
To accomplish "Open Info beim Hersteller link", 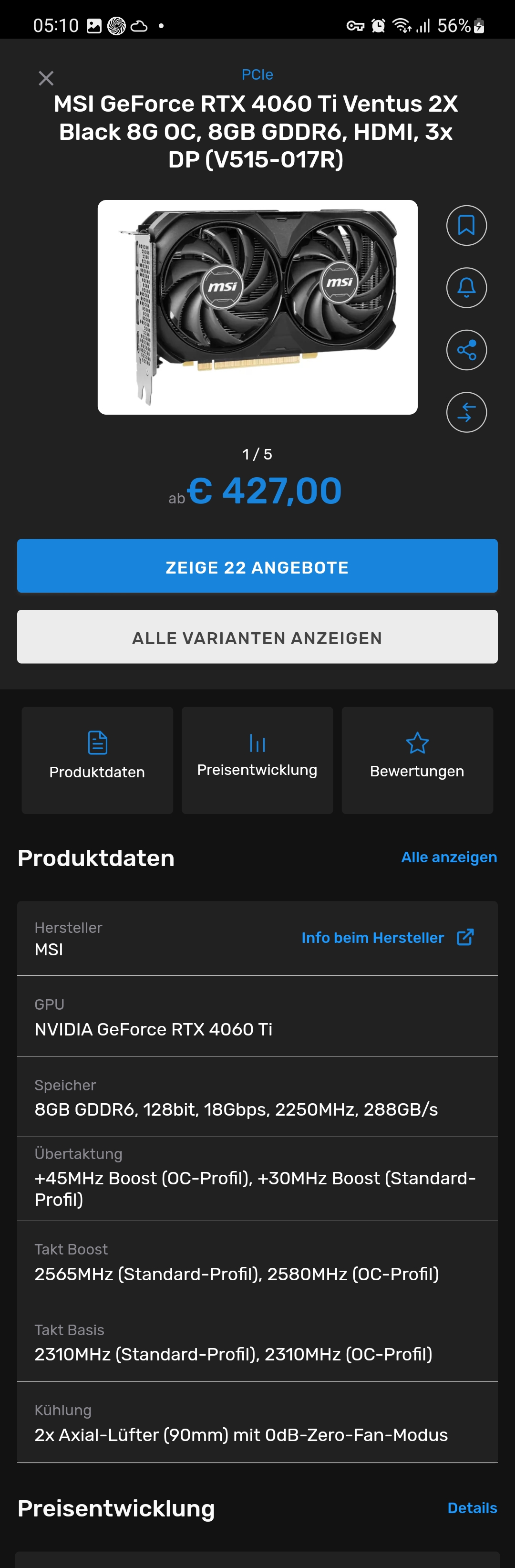I will 387,937.
